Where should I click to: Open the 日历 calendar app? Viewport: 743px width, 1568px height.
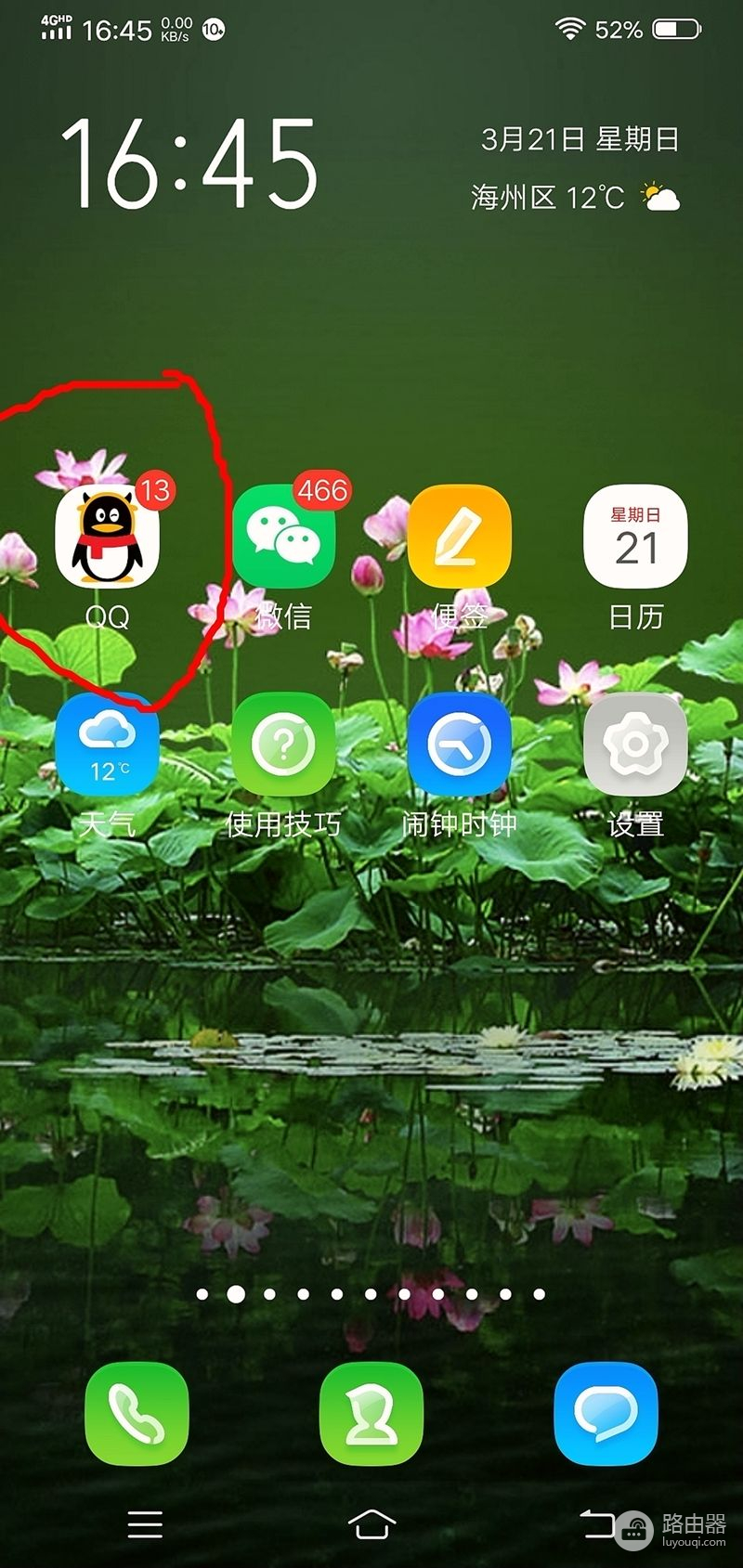635,538
